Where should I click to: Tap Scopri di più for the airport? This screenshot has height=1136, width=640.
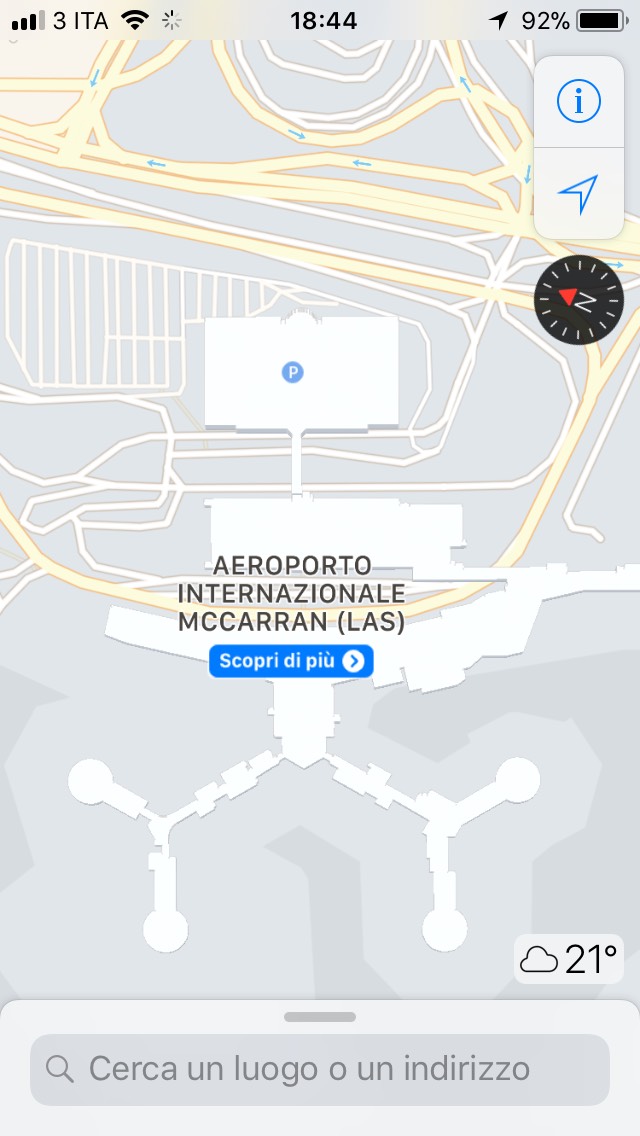click(x=291, y=661)
